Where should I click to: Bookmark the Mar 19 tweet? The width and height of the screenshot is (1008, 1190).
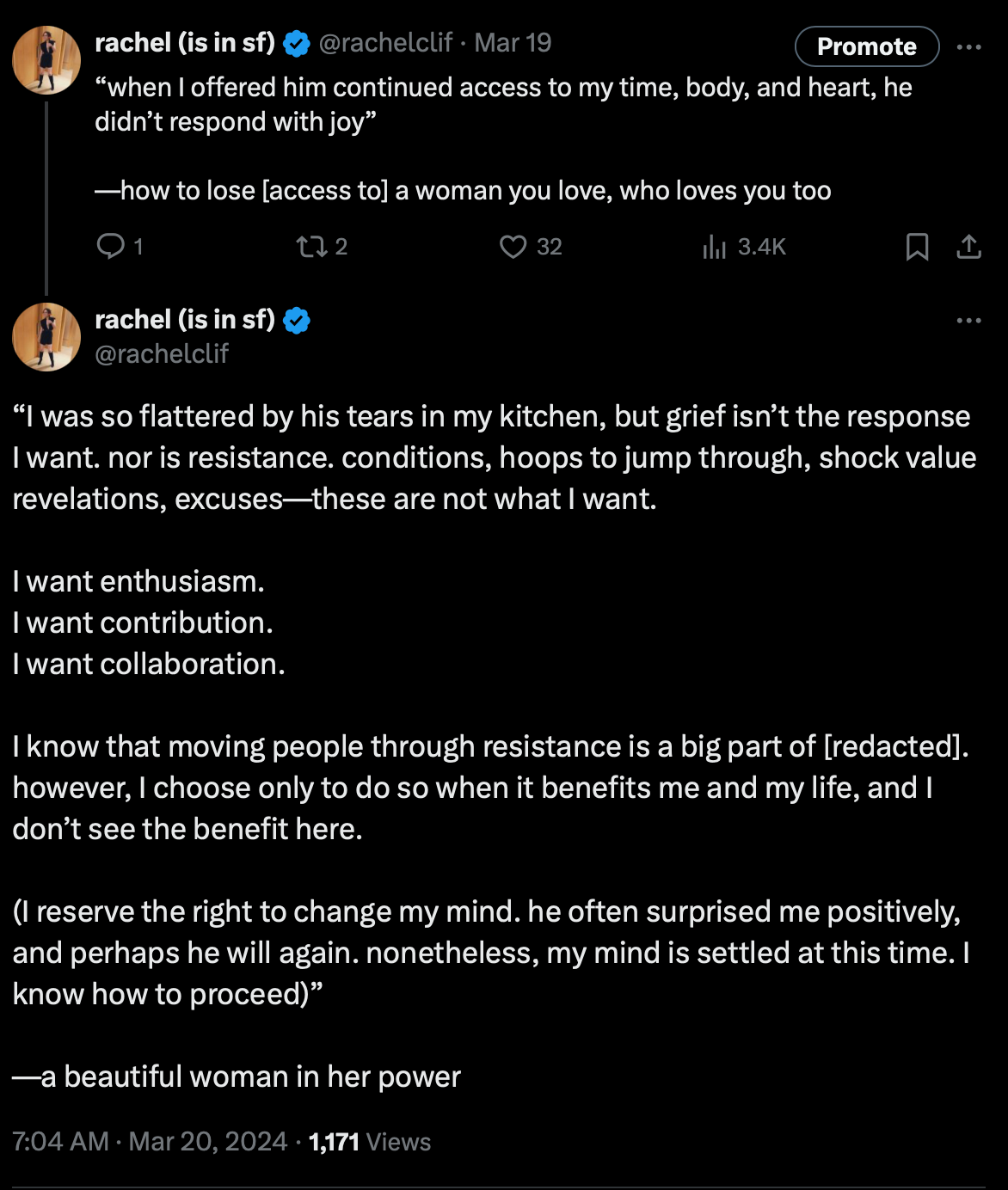pos(917,247)
